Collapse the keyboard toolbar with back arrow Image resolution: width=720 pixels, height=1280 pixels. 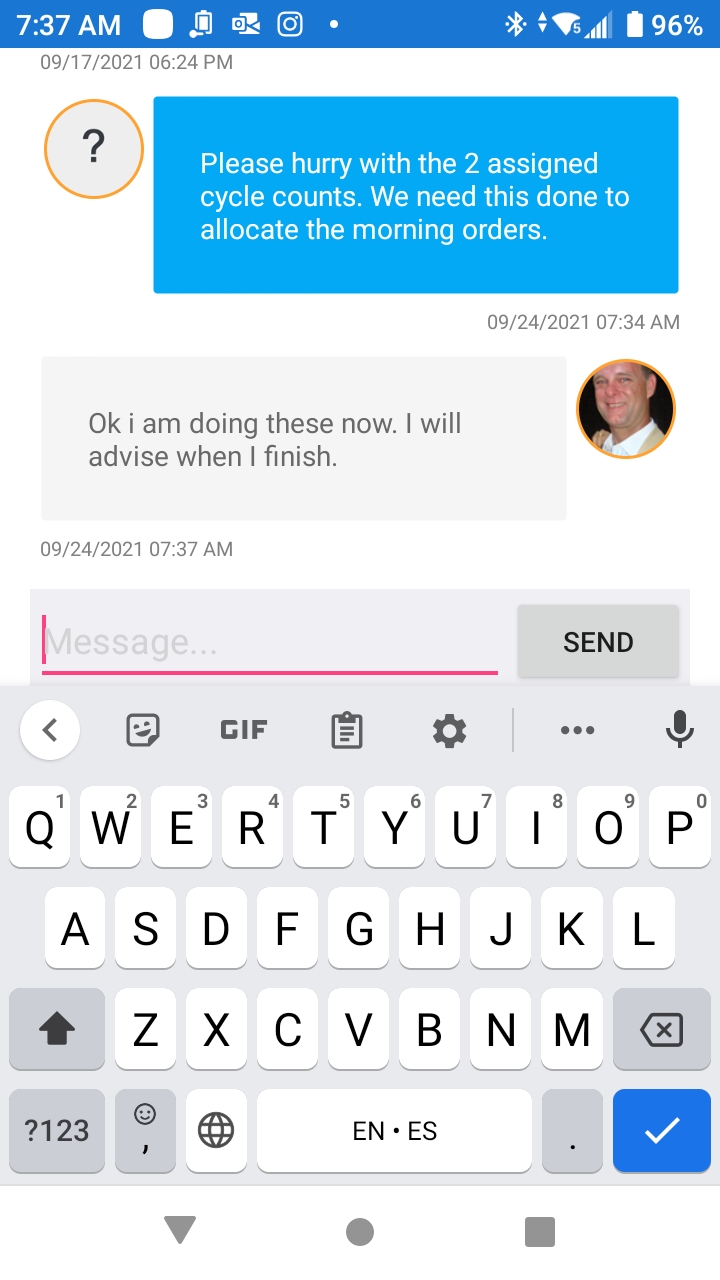(50, 730)
